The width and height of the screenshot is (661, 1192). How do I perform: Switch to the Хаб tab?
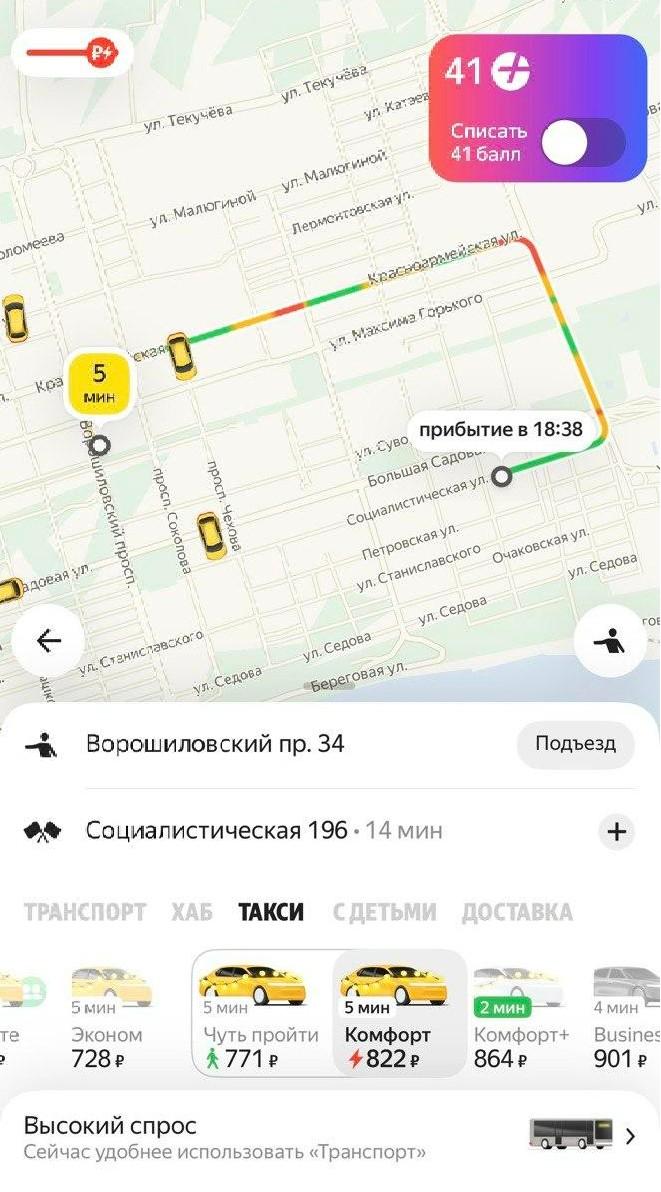pyautogui.click(x=192, y=912)
